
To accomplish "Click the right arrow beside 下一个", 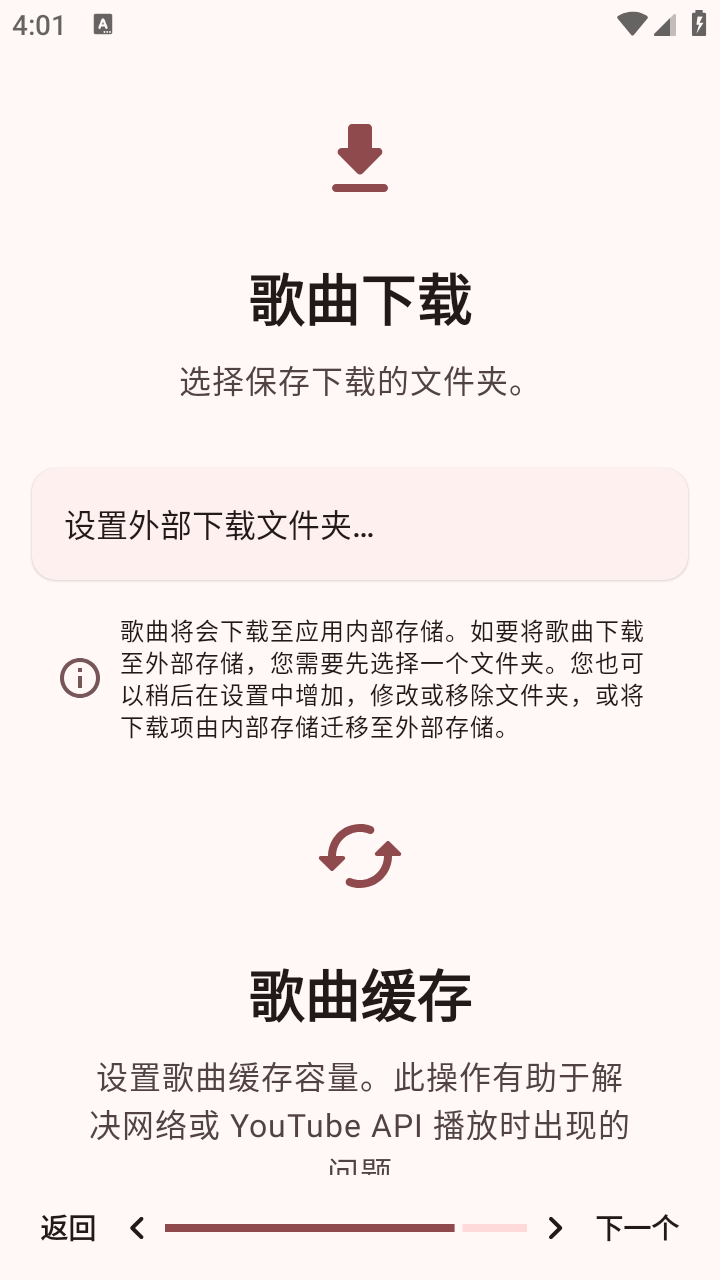I will click(x=555, y=1228).
